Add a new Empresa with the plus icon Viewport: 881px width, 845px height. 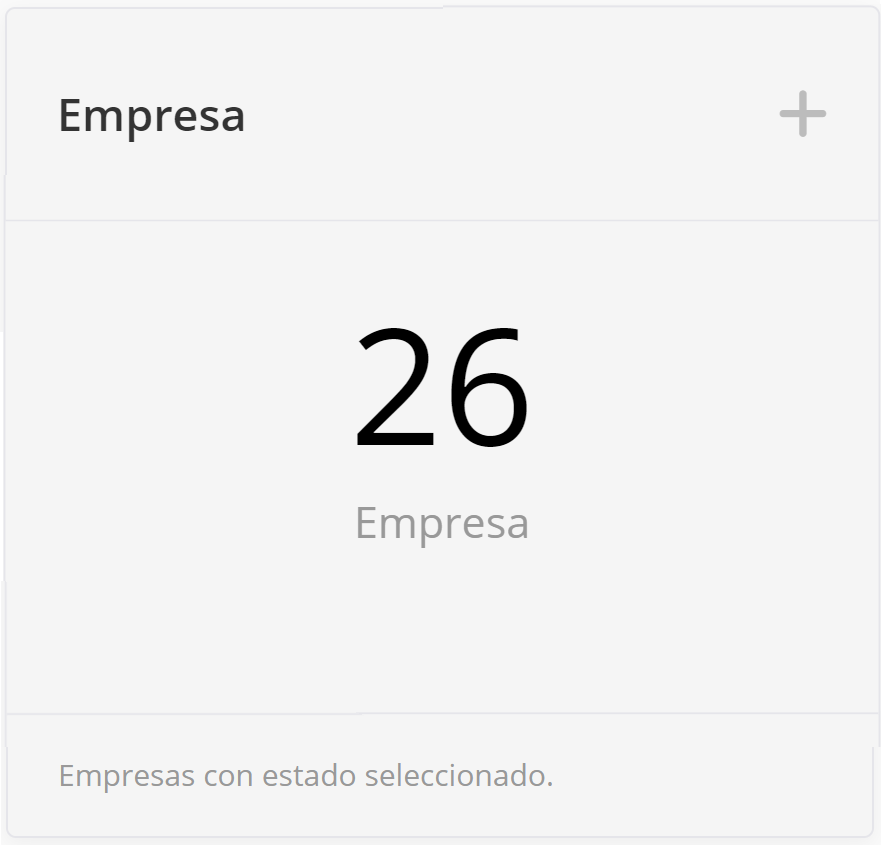(x=802, y=114)
